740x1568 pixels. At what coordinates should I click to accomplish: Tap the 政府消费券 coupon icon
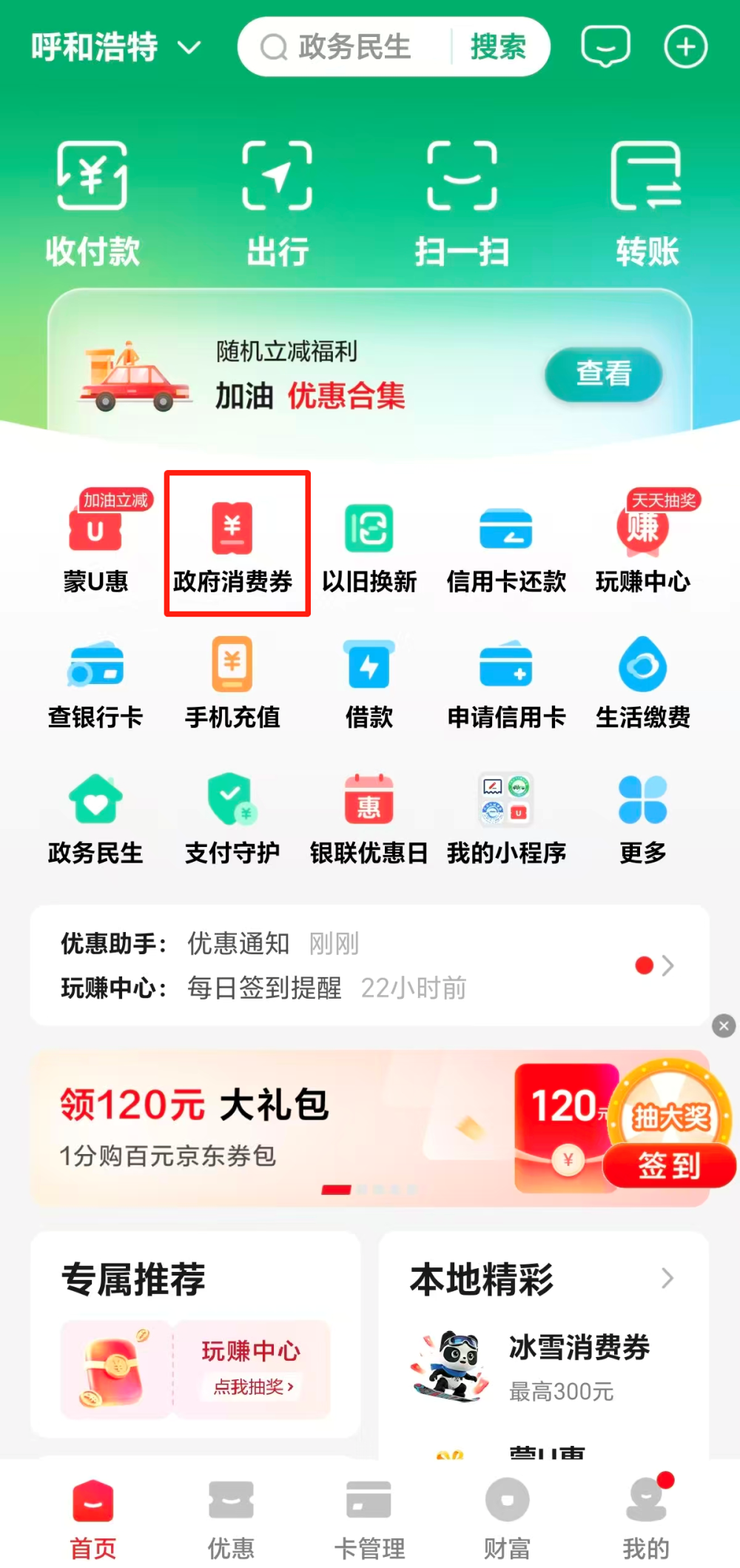point(232,540)
